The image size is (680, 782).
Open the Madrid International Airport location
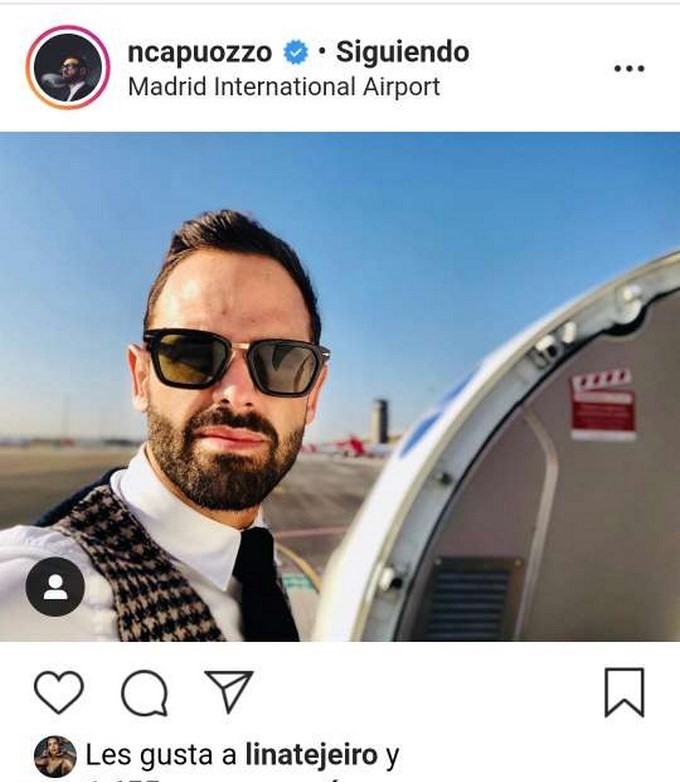coord(284,86)
